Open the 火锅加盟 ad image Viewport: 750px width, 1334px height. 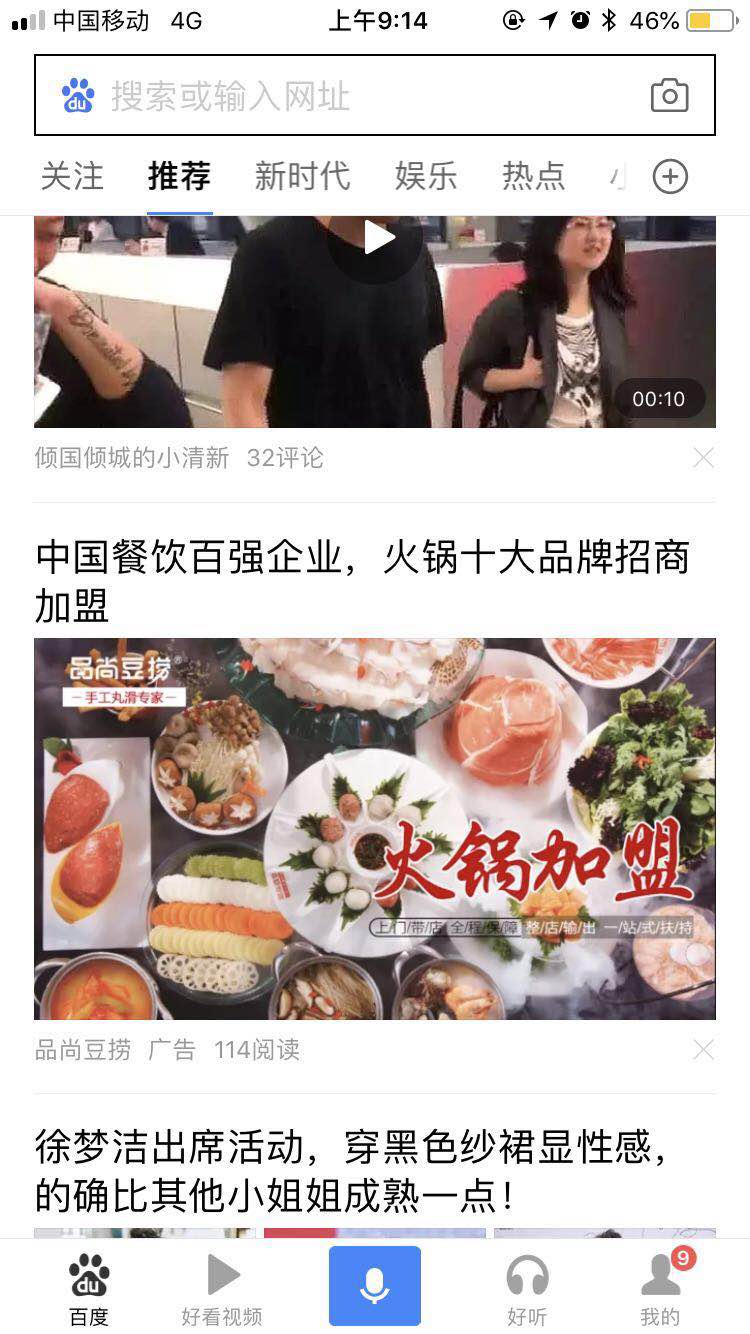click(375, 828)
